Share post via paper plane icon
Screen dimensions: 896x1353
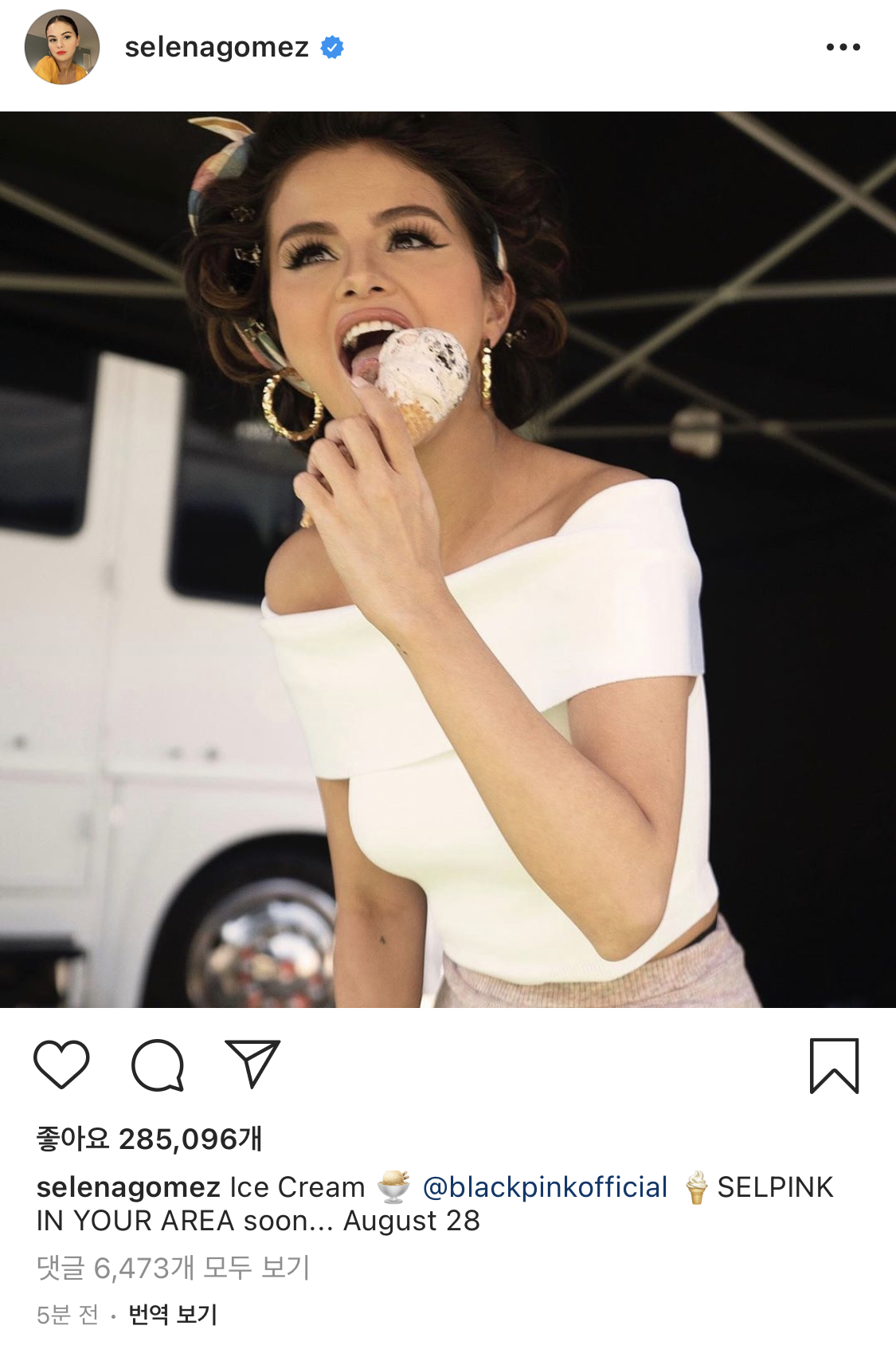pos(252,1065)
